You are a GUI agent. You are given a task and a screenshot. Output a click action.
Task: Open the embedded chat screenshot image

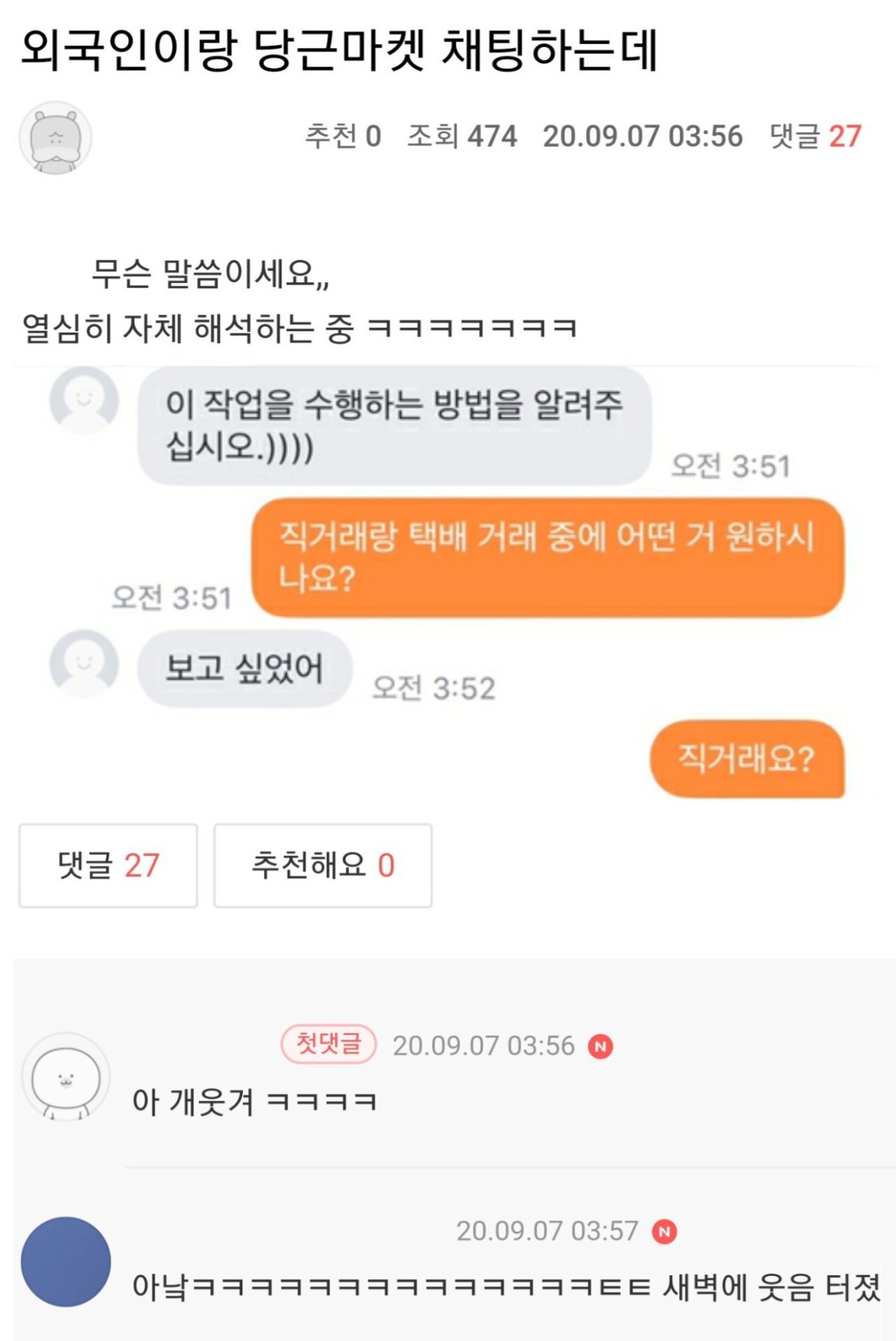pyautogui.click(x=447, y=583)
